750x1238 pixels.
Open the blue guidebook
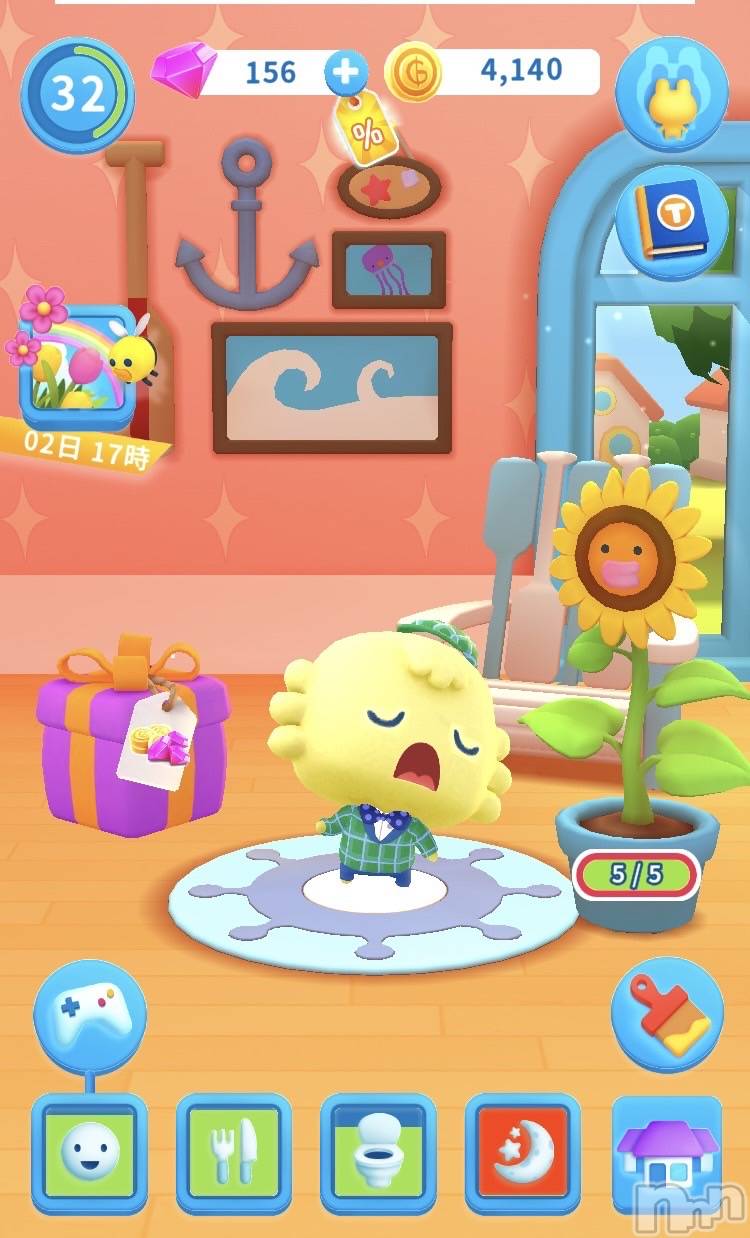tap(671, 223)
